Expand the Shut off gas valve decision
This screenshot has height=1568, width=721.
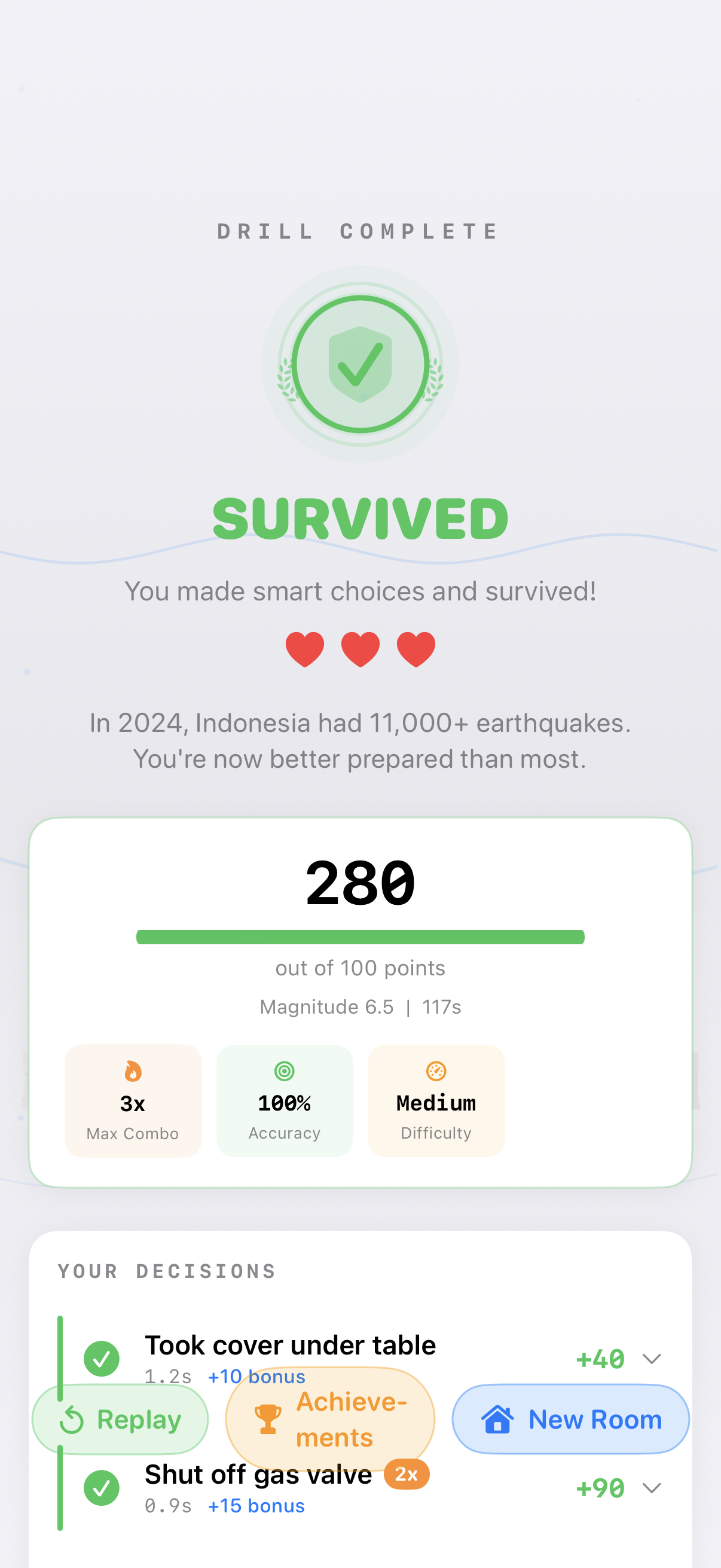652,1488
